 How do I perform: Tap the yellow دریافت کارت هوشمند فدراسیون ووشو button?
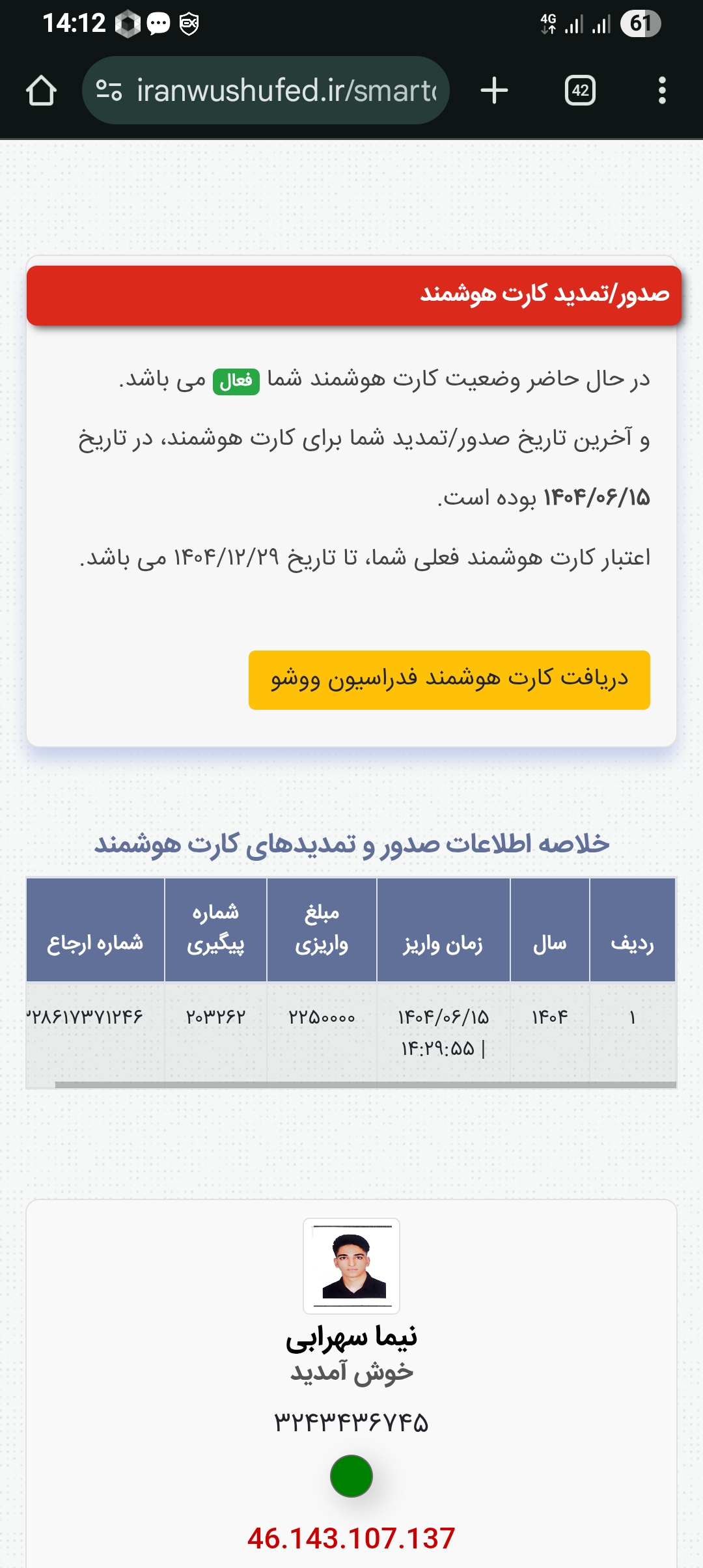pos(449,680)
